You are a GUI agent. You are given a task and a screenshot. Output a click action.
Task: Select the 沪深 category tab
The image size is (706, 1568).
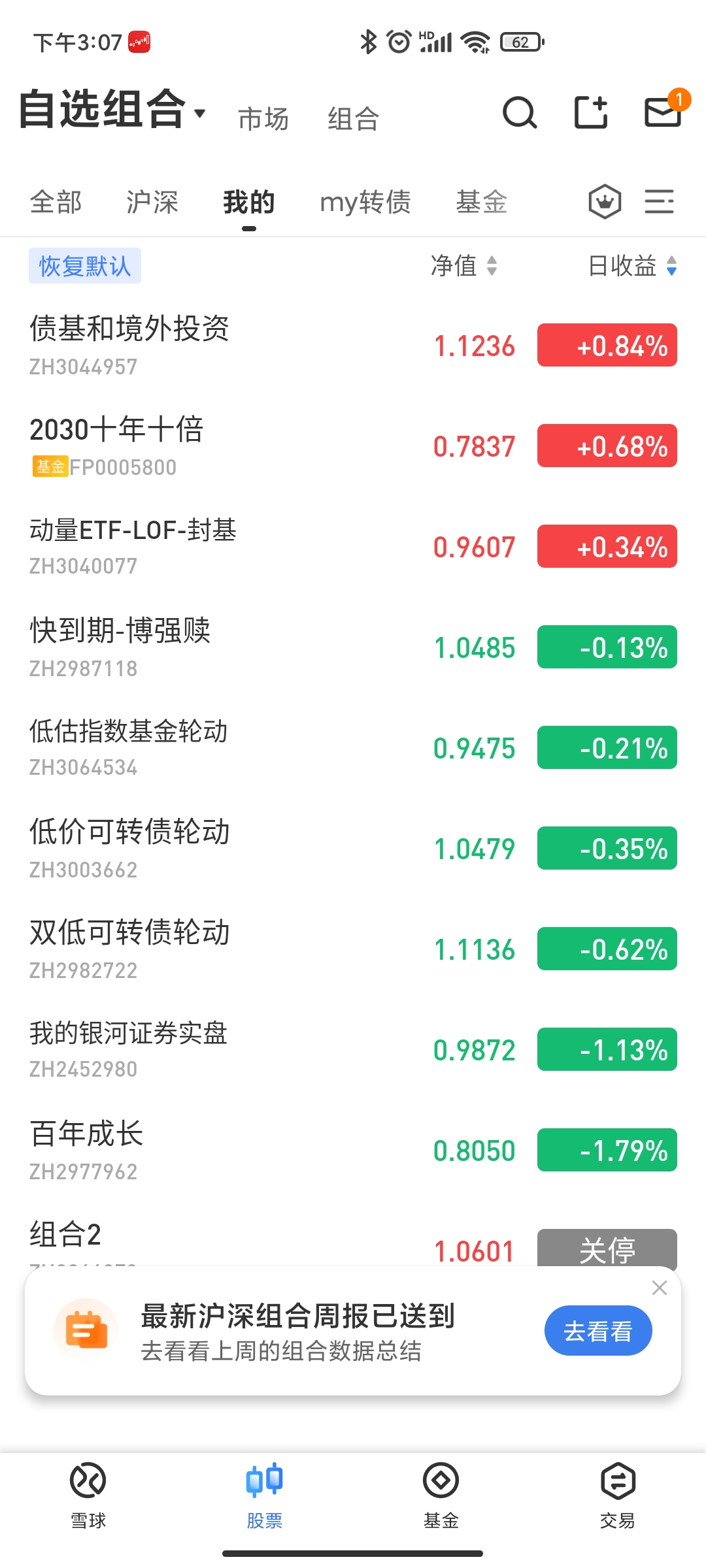[152, 202]
